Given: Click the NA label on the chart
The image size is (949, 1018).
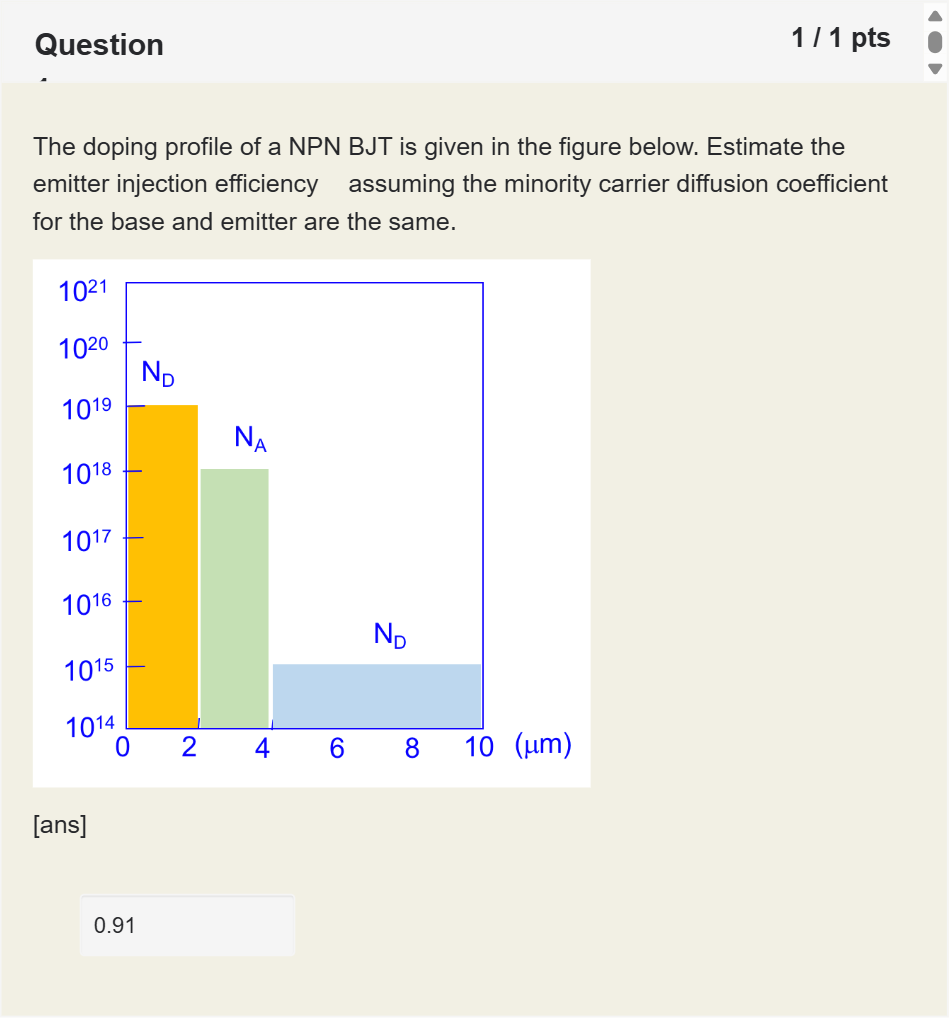Looking at the screenshot, I should pos(249,438).
